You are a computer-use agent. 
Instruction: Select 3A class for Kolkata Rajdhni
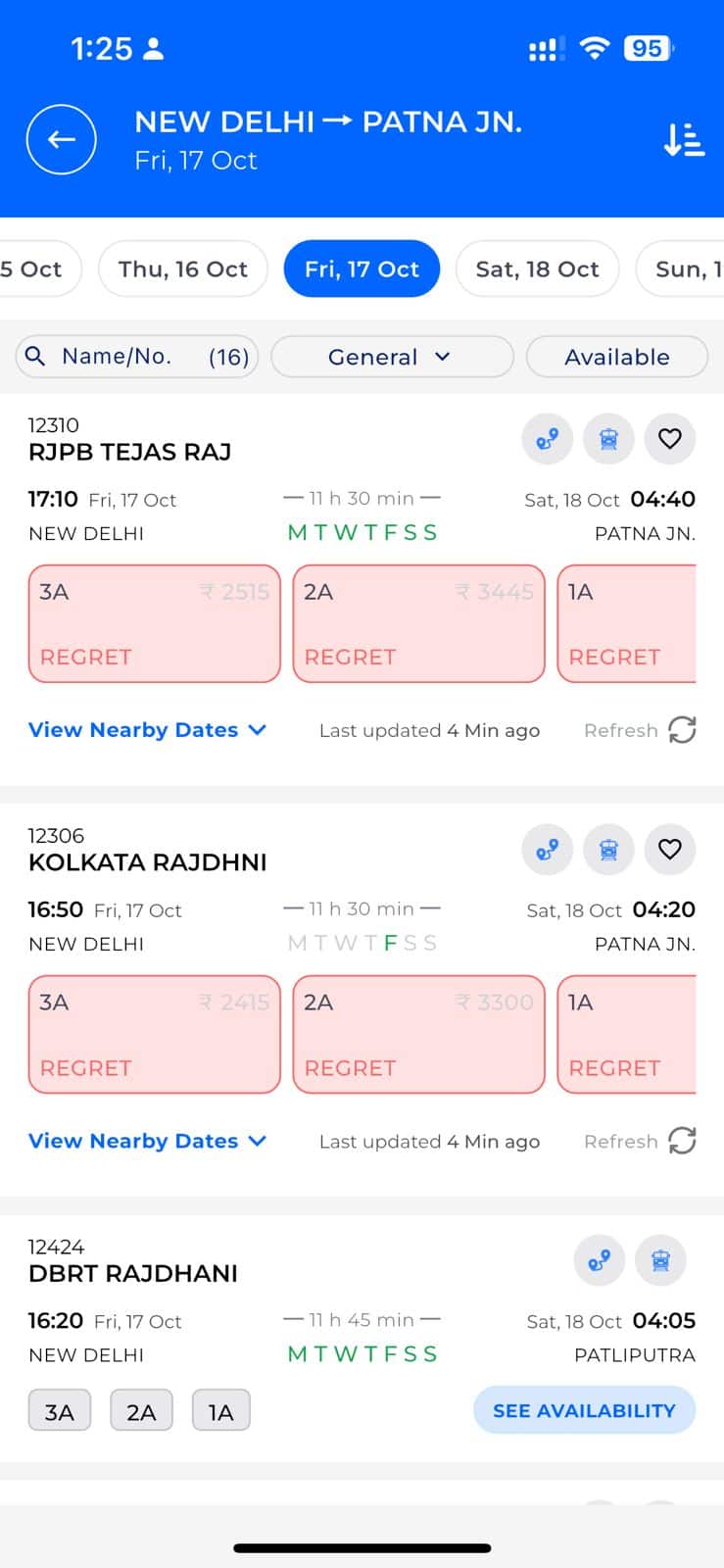click(x=155, y=1034)
